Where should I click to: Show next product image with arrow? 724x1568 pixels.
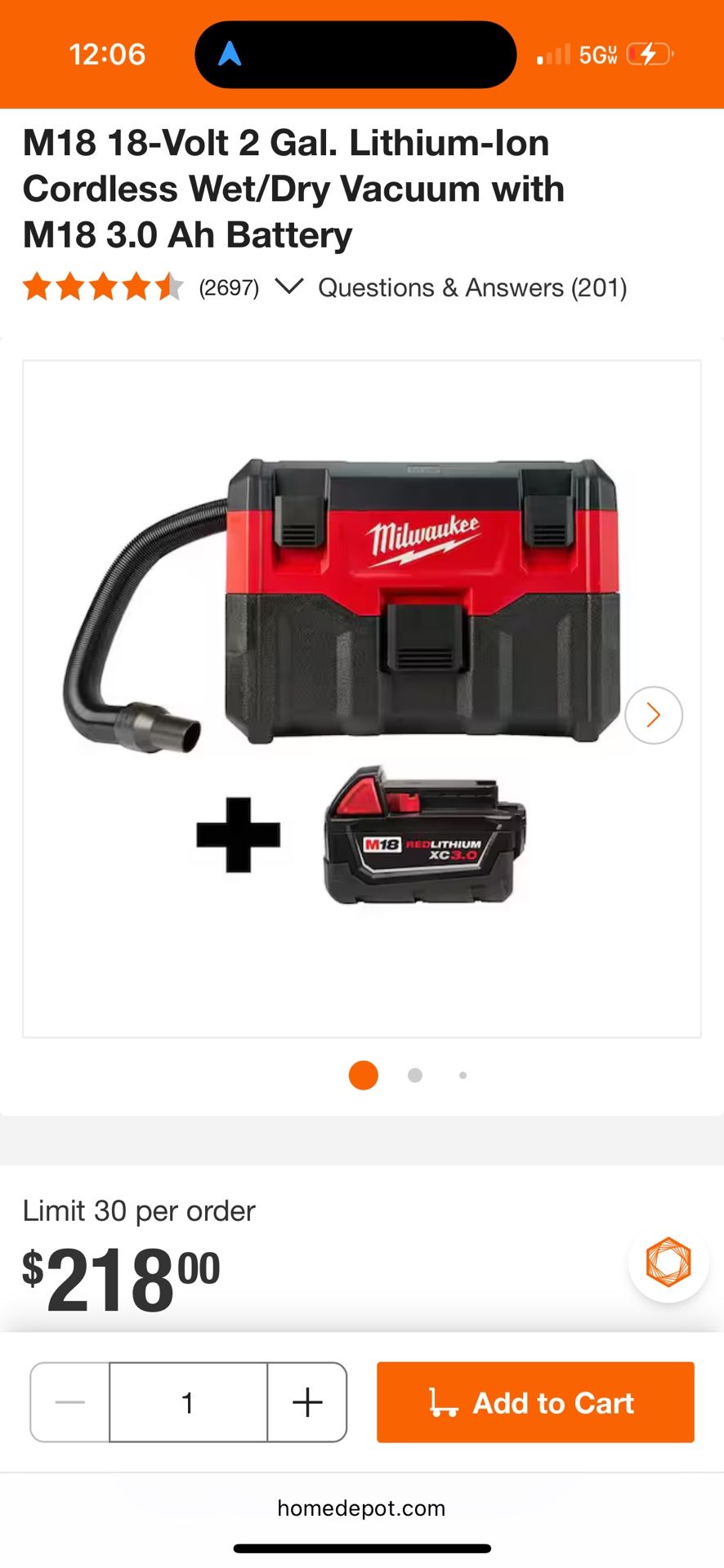point(653,715)
